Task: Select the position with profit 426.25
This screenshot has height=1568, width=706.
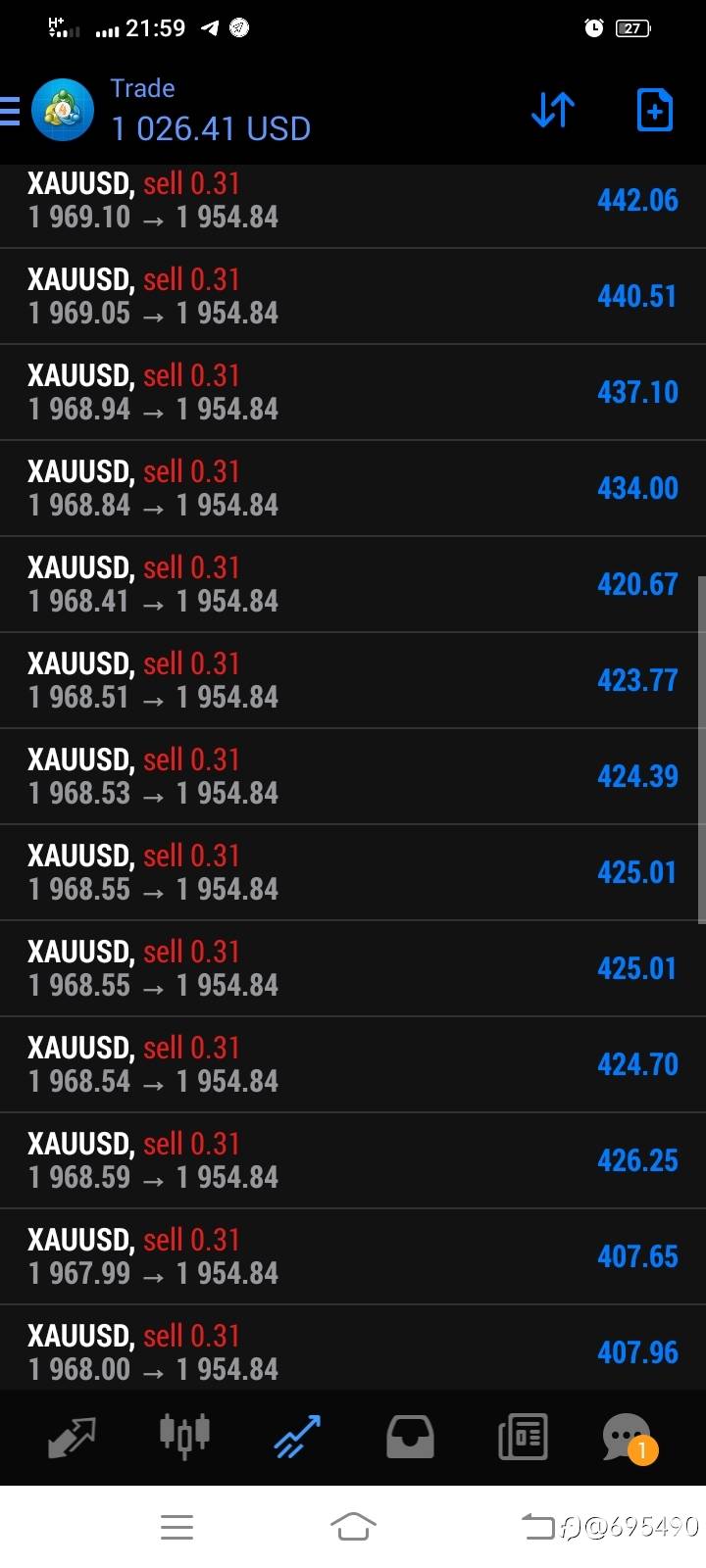Action: 353,1160
